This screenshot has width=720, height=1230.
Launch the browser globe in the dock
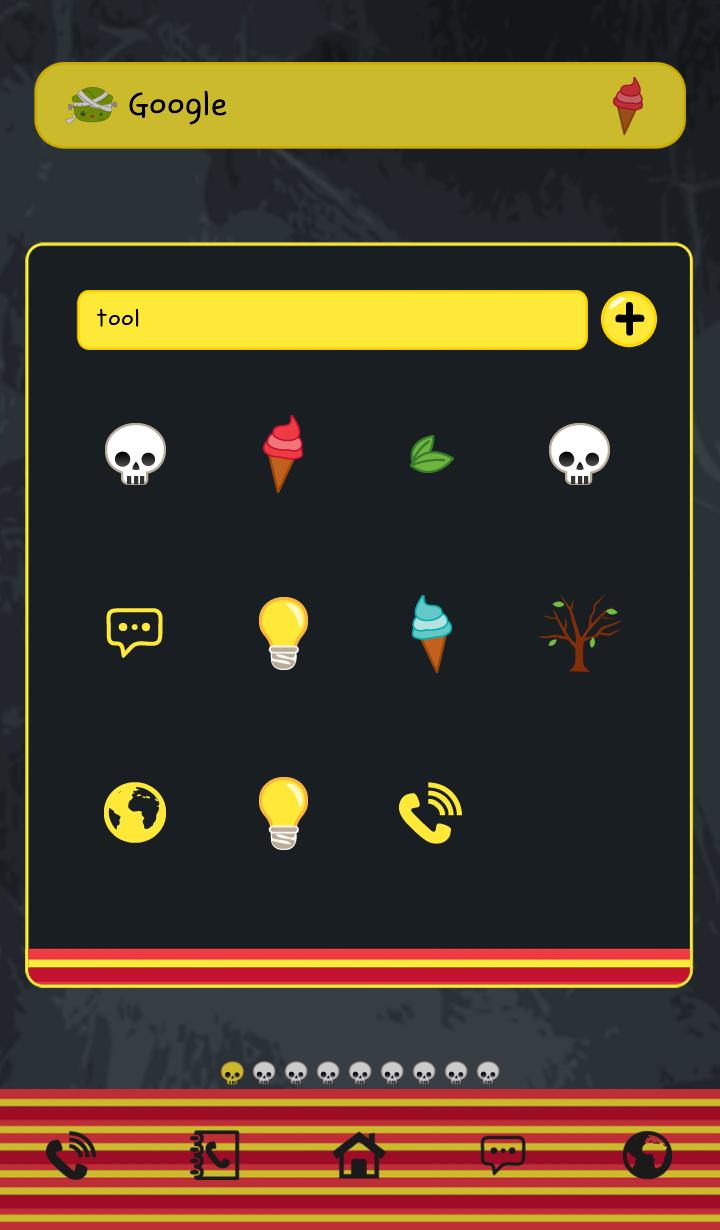point(647,1156)
